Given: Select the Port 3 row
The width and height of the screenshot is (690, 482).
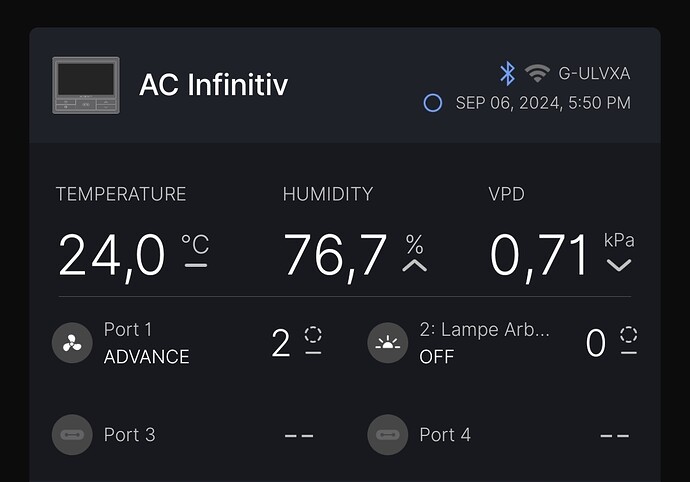Looking at the screenshot, I should click(129, 435).
